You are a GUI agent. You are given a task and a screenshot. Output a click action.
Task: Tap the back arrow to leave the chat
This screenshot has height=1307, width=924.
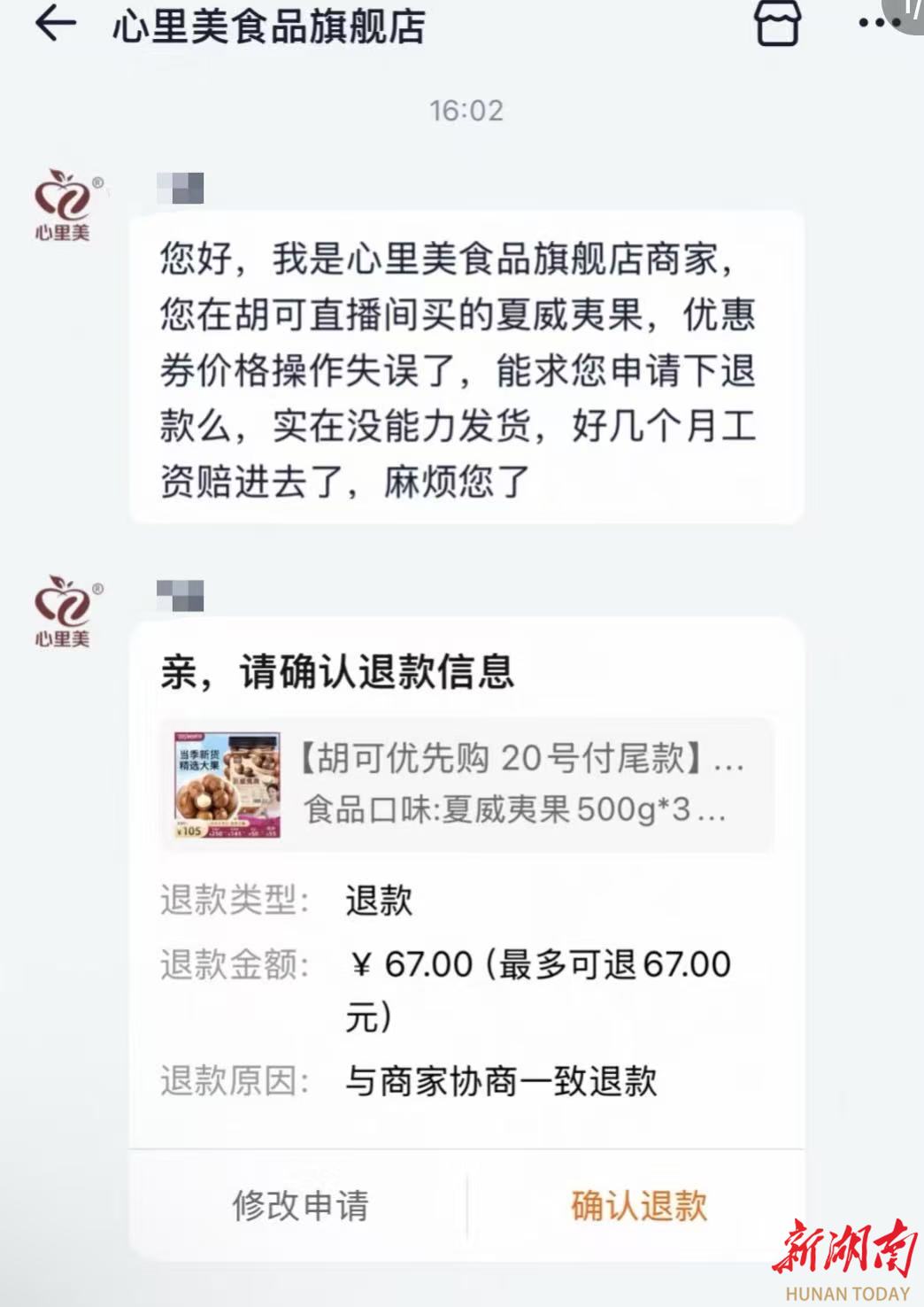(51, 25)
